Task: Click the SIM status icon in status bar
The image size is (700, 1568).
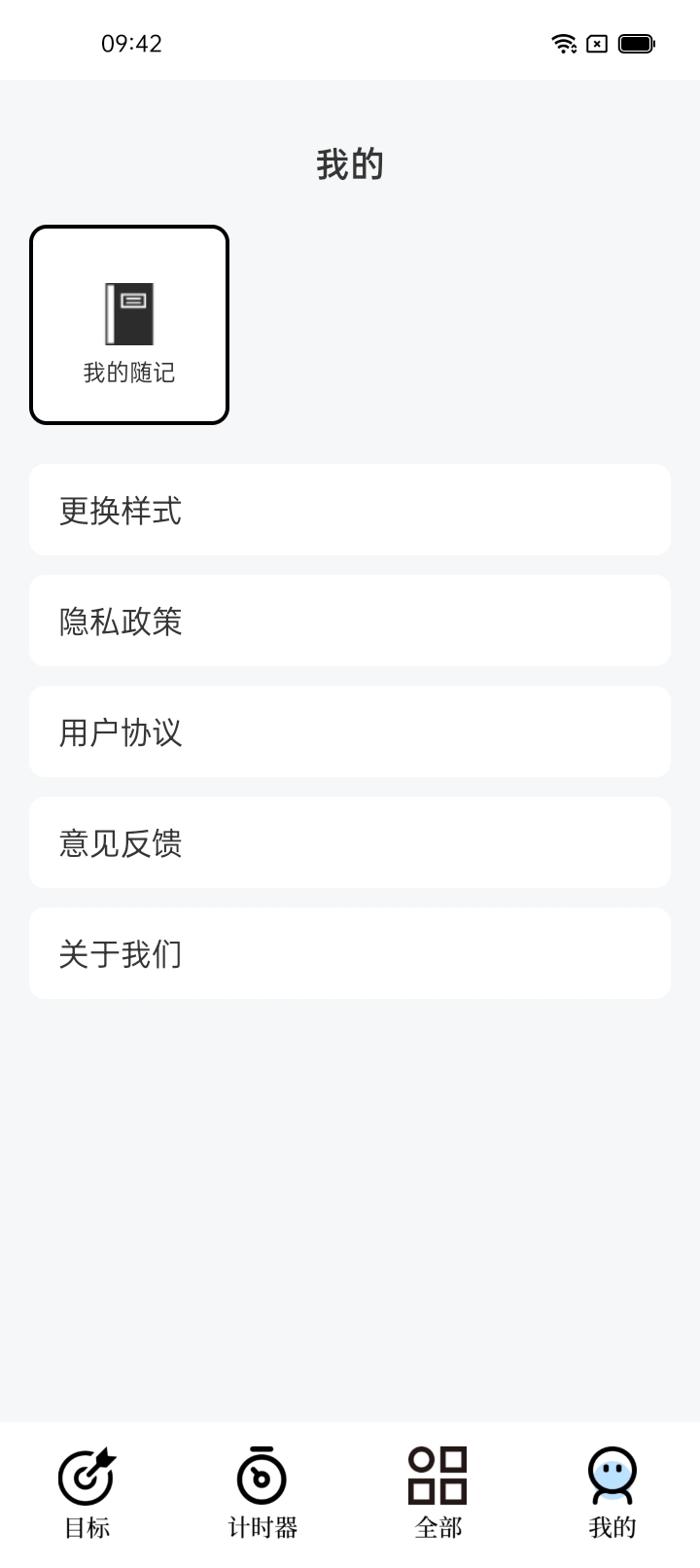Action: [x=596, y=44]
